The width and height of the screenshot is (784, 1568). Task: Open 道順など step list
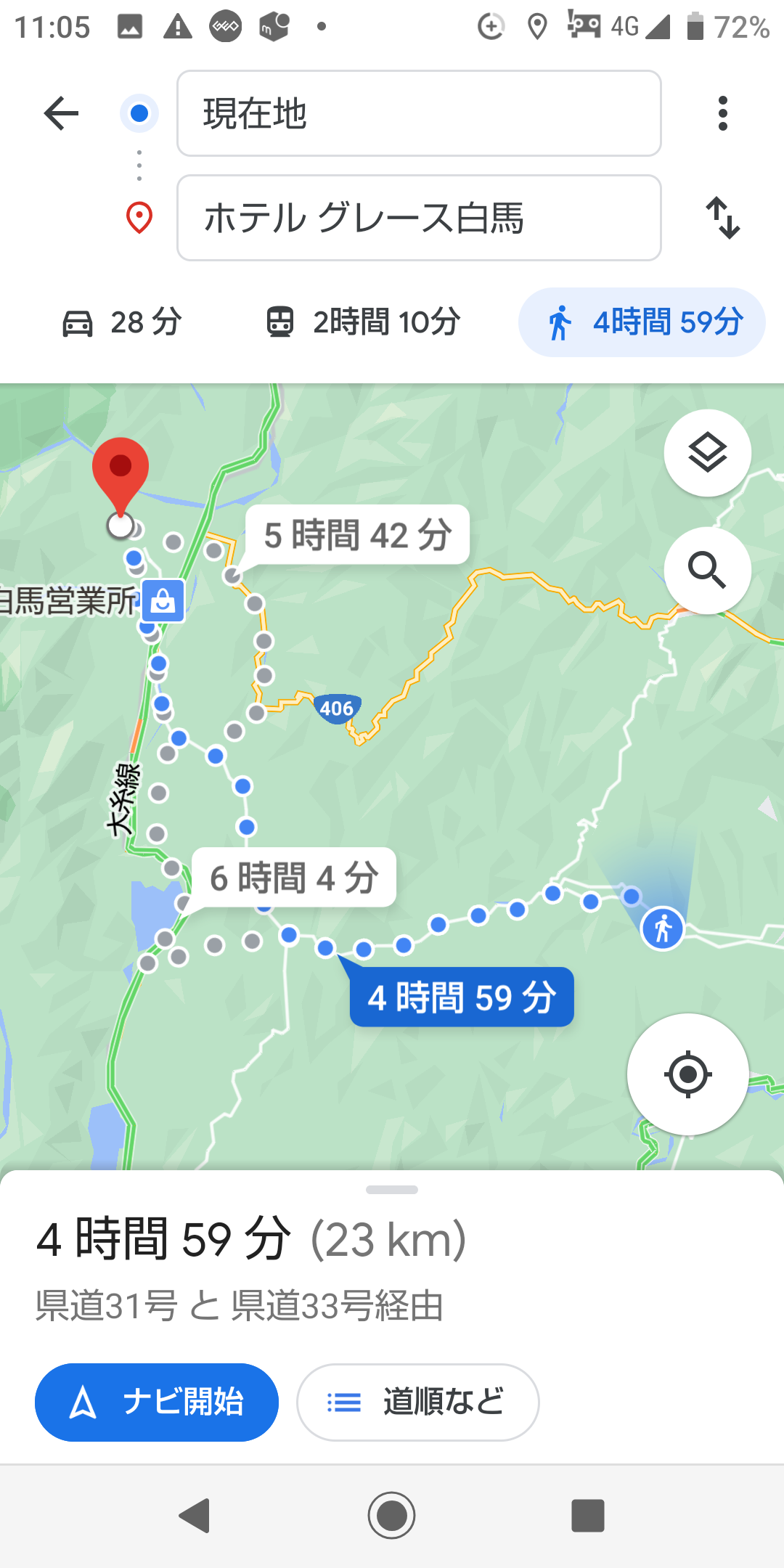click(418, 1402)
